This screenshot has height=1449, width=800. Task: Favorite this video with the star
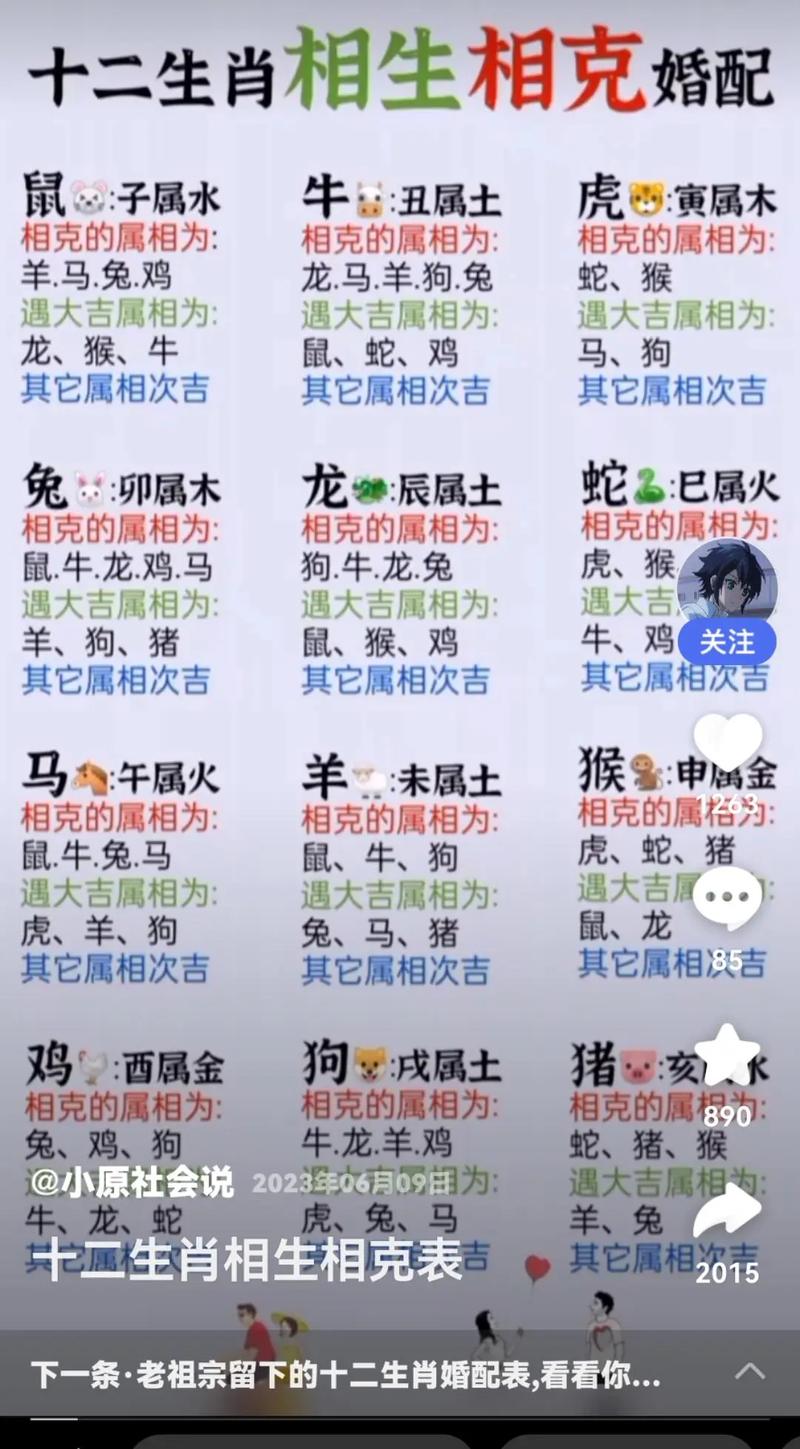tap(727, 1058)
